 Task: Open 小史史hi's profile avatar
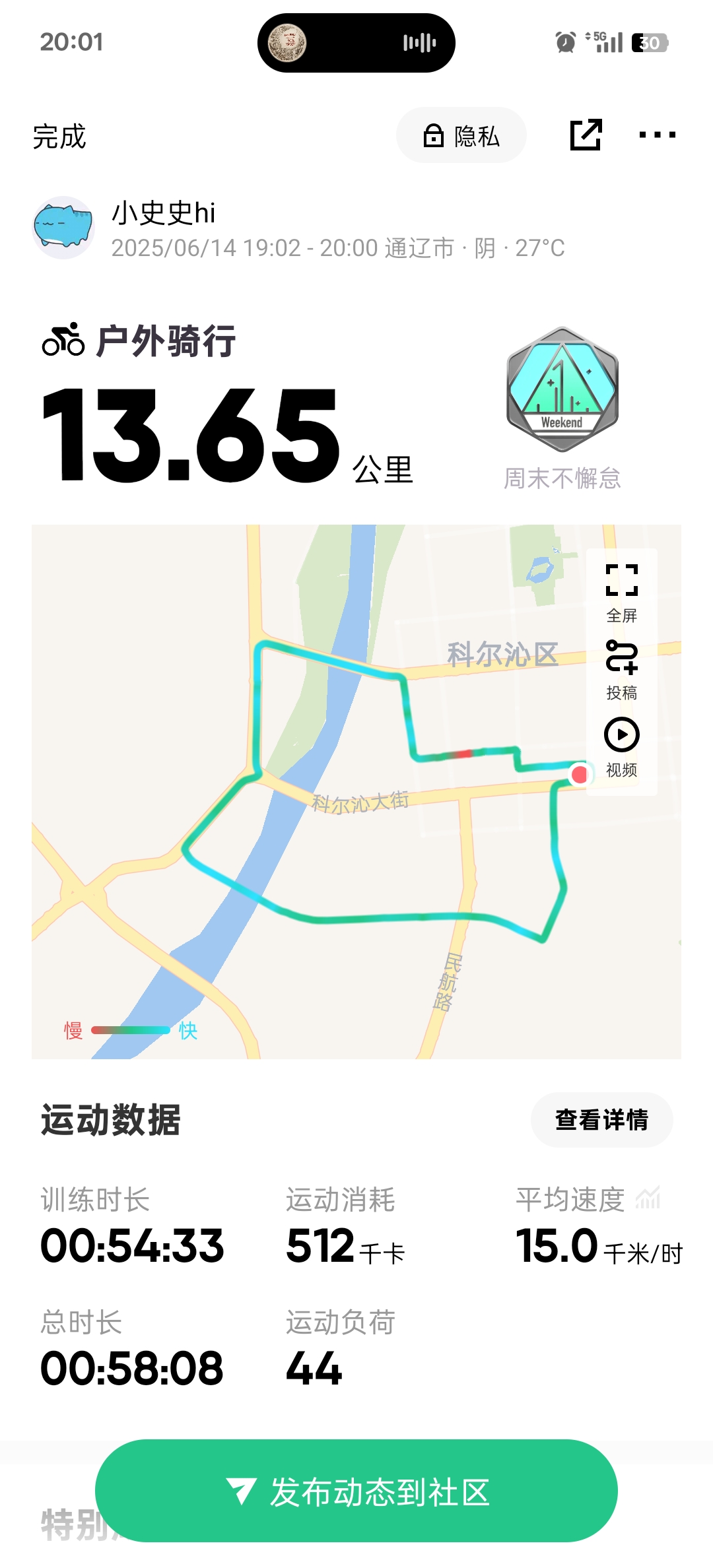(63, 228)
